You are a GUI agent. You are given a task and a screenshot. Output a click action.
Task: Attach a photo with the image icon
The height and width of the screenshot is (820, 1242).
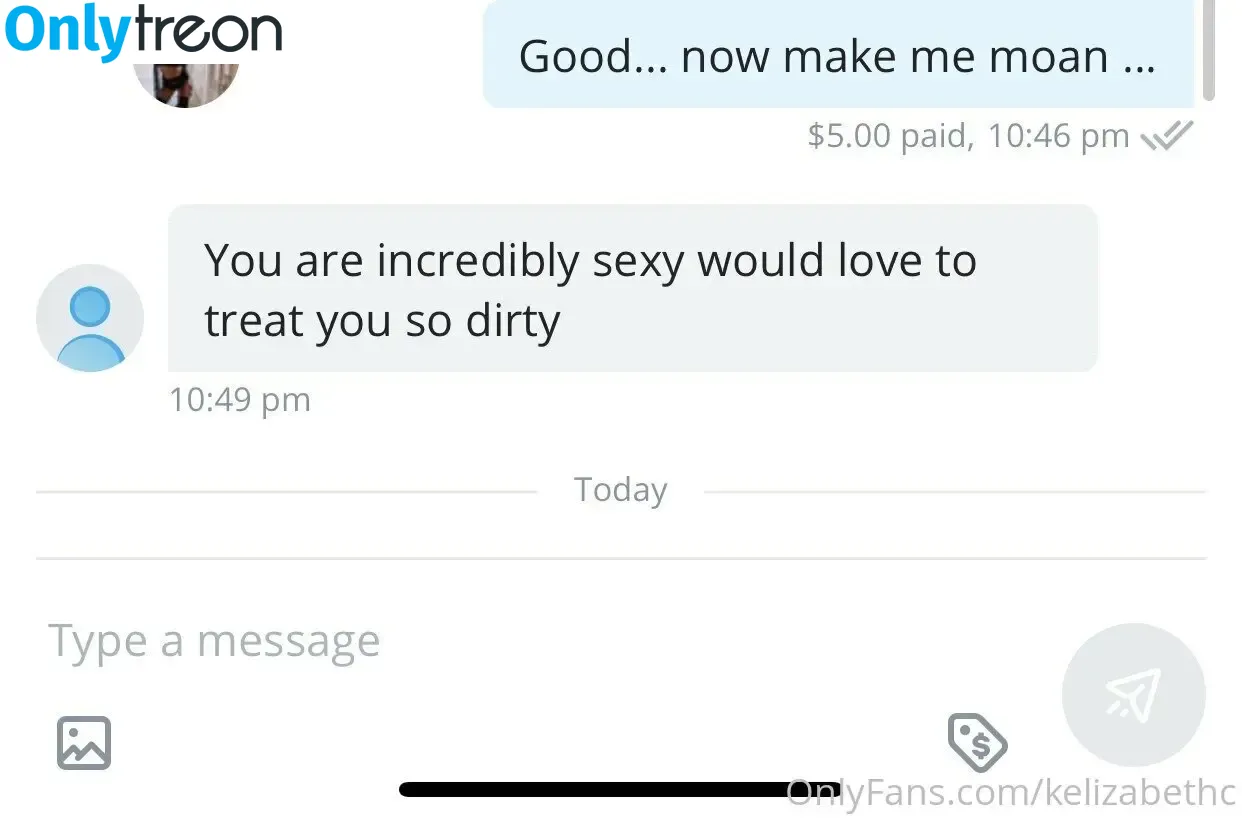tap(84, 743)
